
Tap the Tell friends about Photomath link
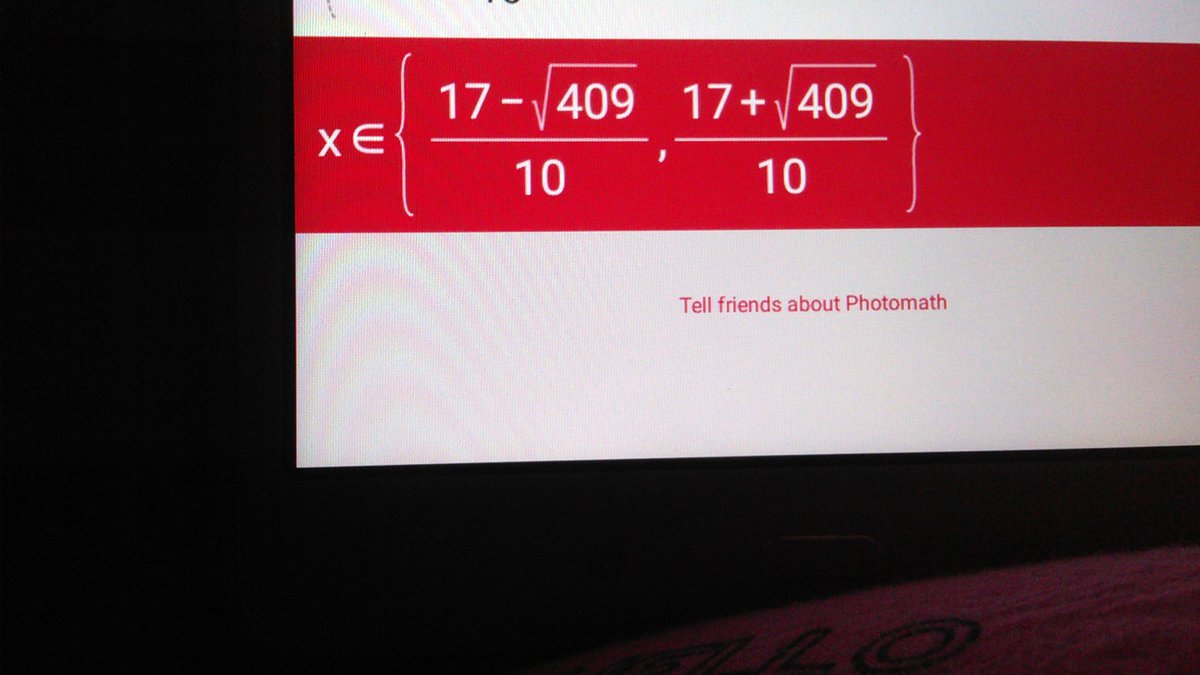[813, 303]
